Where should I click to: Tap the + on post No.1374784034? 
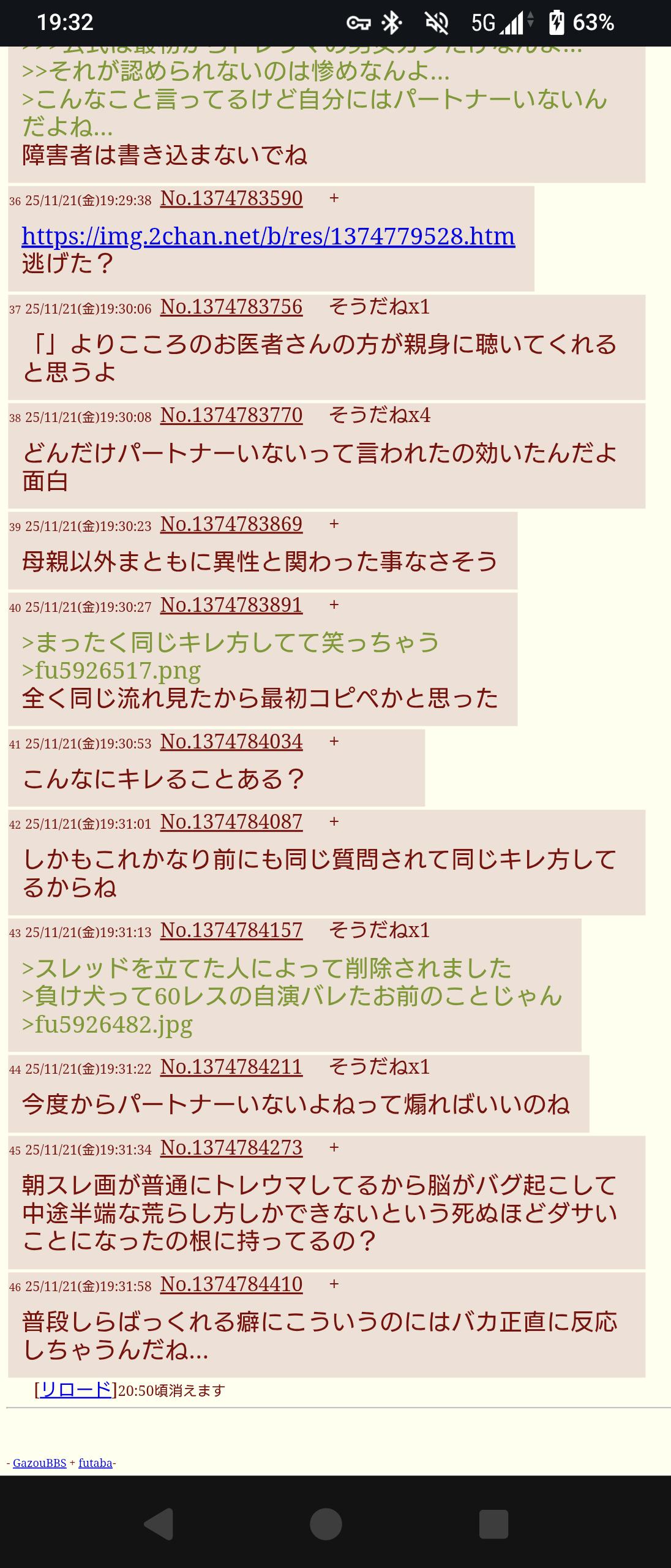(334, 742)
